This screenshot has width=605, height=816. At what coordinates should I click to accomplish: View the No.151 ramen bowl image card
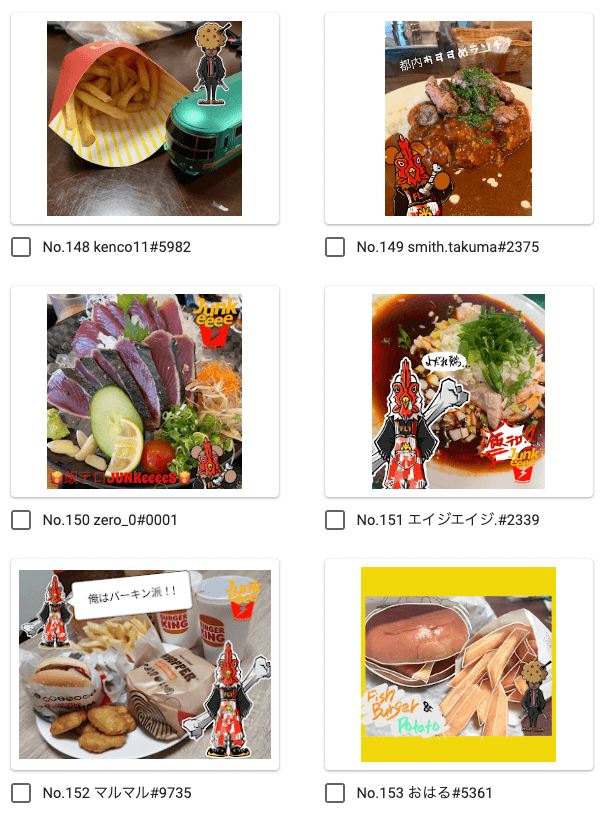click(458, 391)
